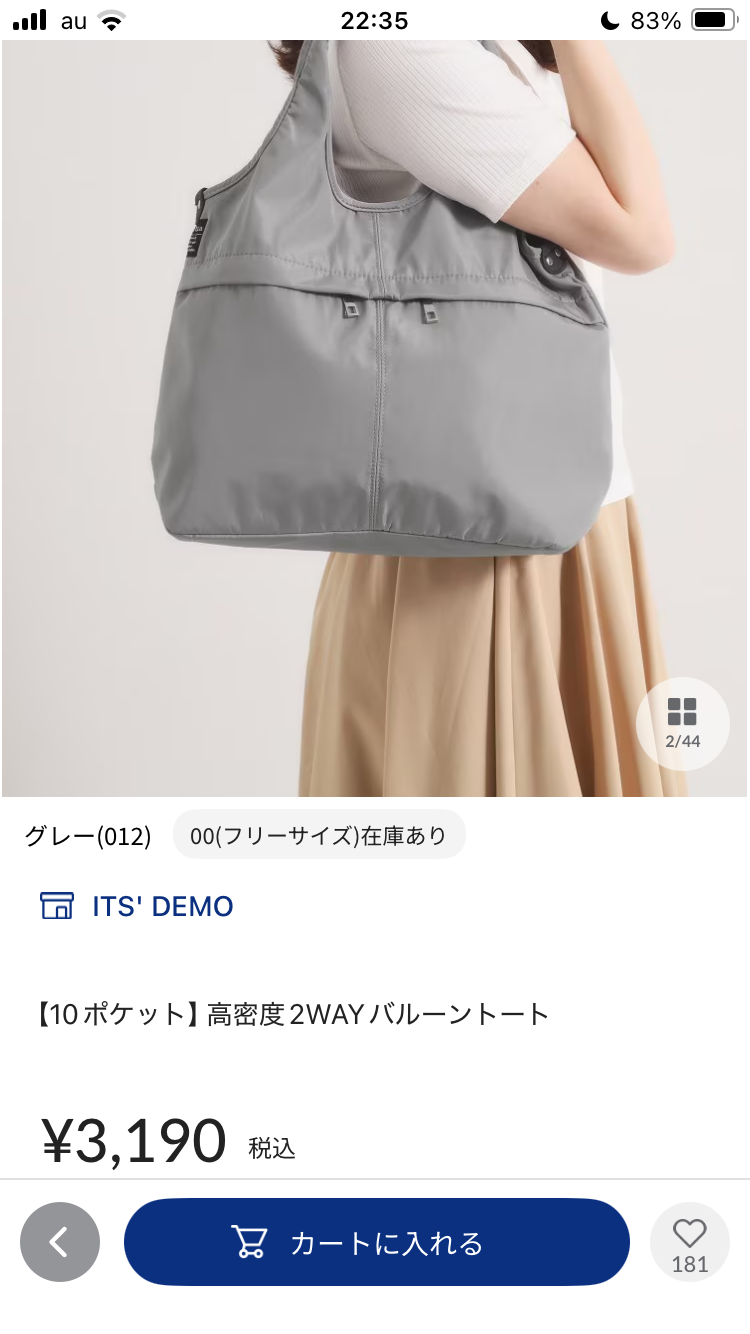This screenshot has width=750, height=1334.
Task: Tap the 181 favorite count
Action: (x=689, y=1265)
